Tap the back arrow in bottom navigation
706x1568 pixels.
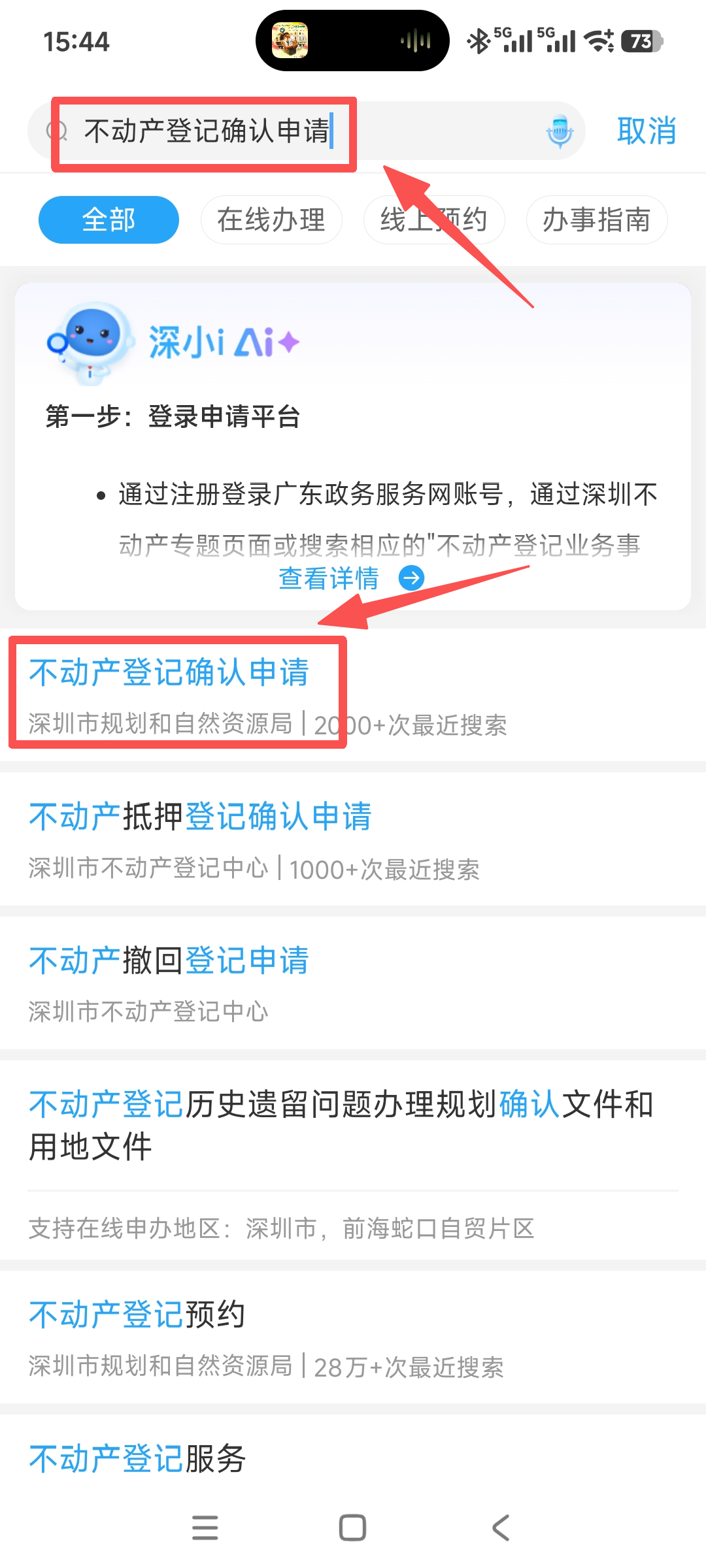[x=499, y=1527]
